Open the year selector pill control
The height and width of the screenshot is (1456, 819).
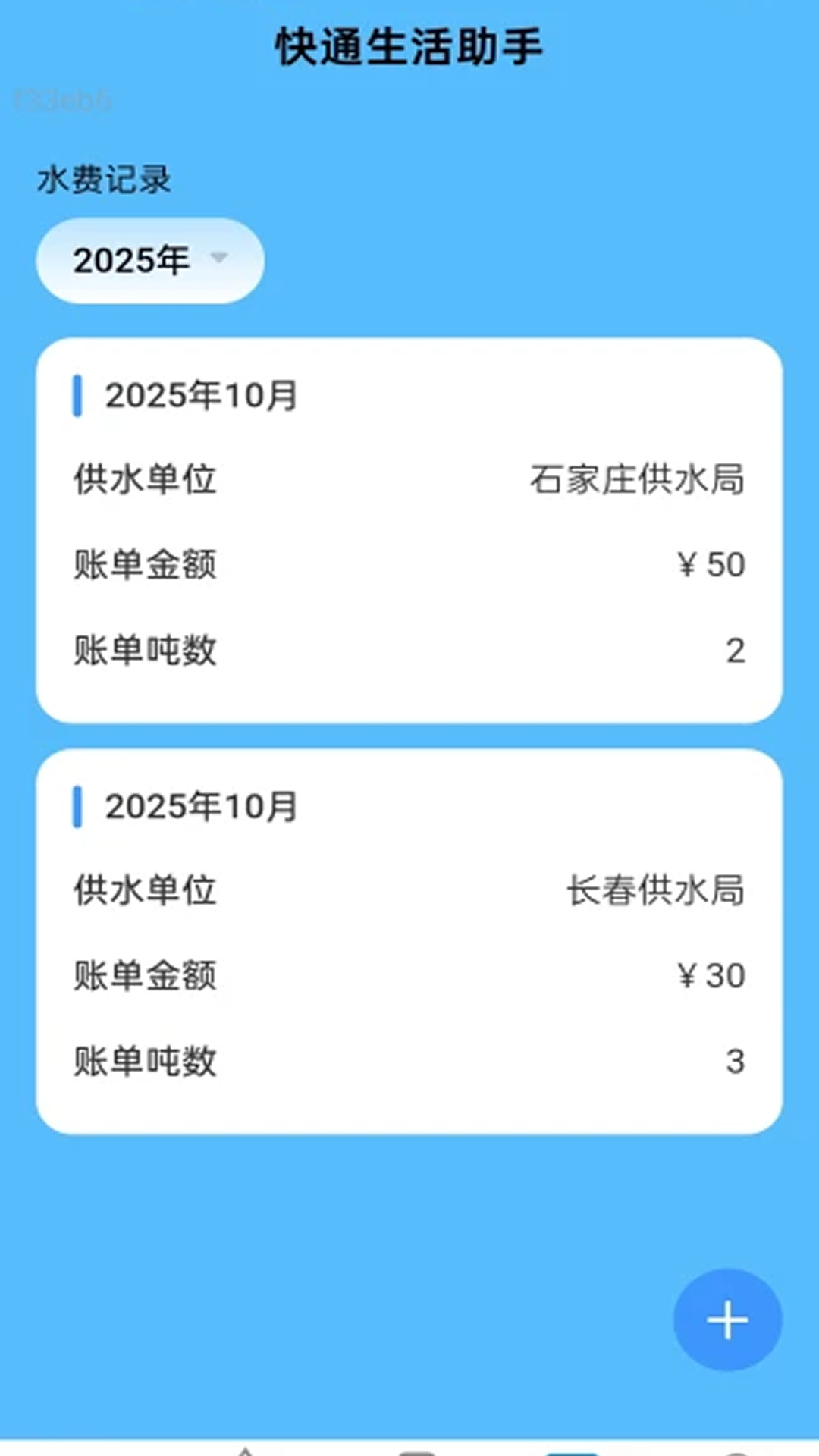click(149, 260)
